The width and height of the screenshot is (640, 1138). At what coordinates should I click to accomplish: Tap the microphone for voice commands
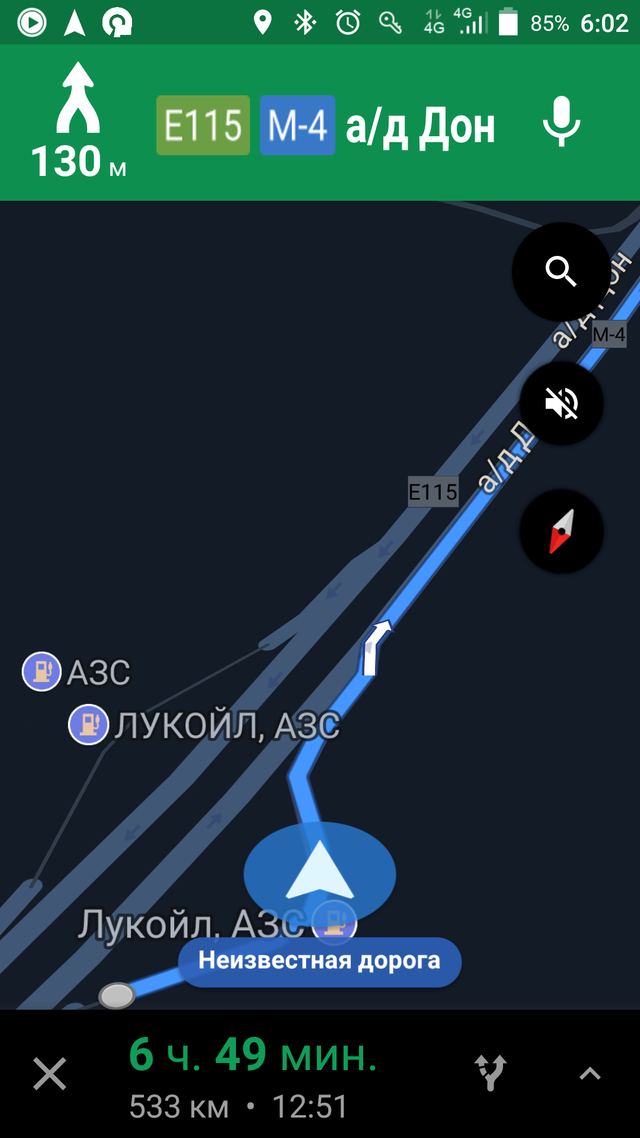tap(562, 123)
